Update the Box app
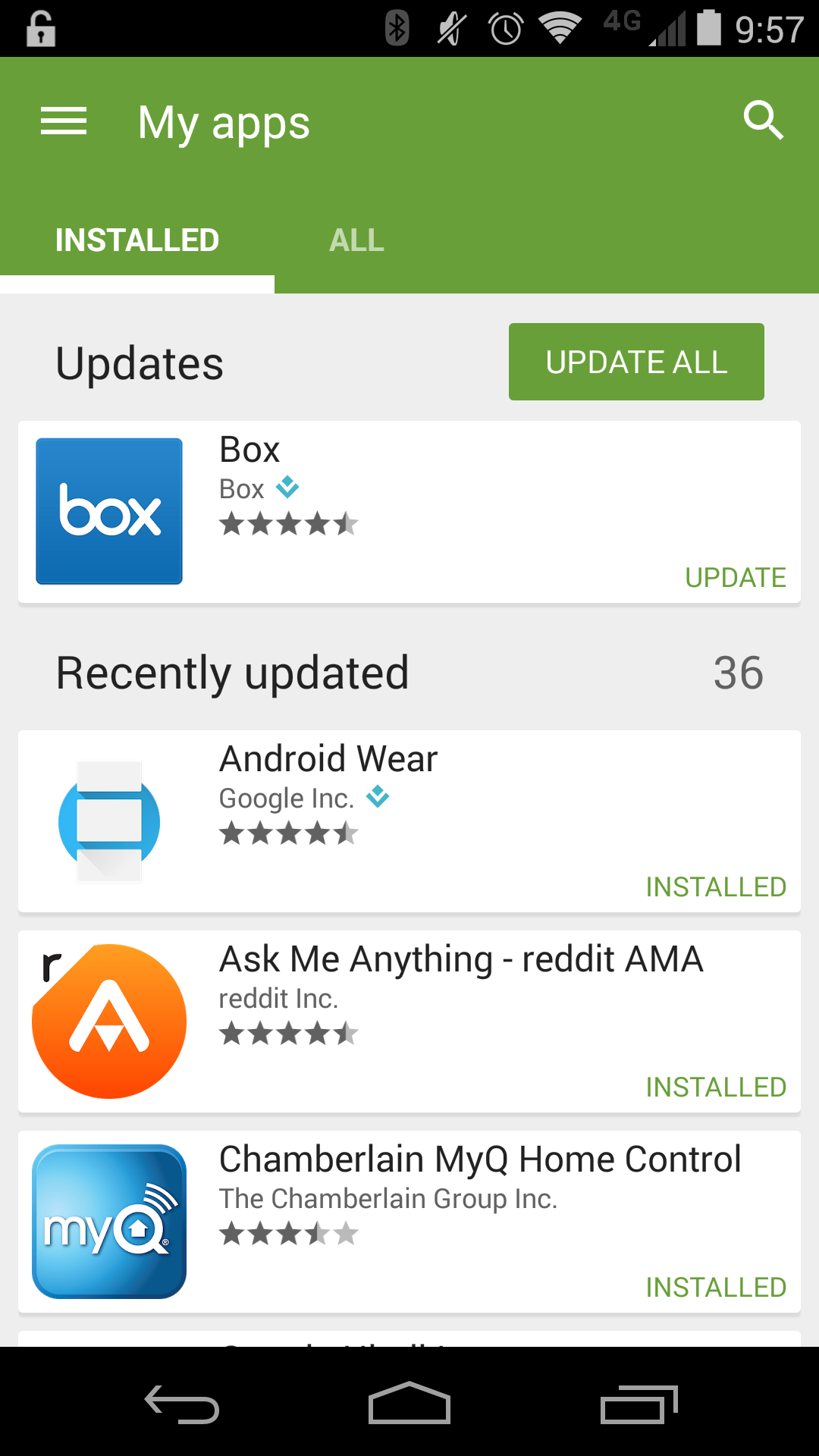 click(735, 578)
